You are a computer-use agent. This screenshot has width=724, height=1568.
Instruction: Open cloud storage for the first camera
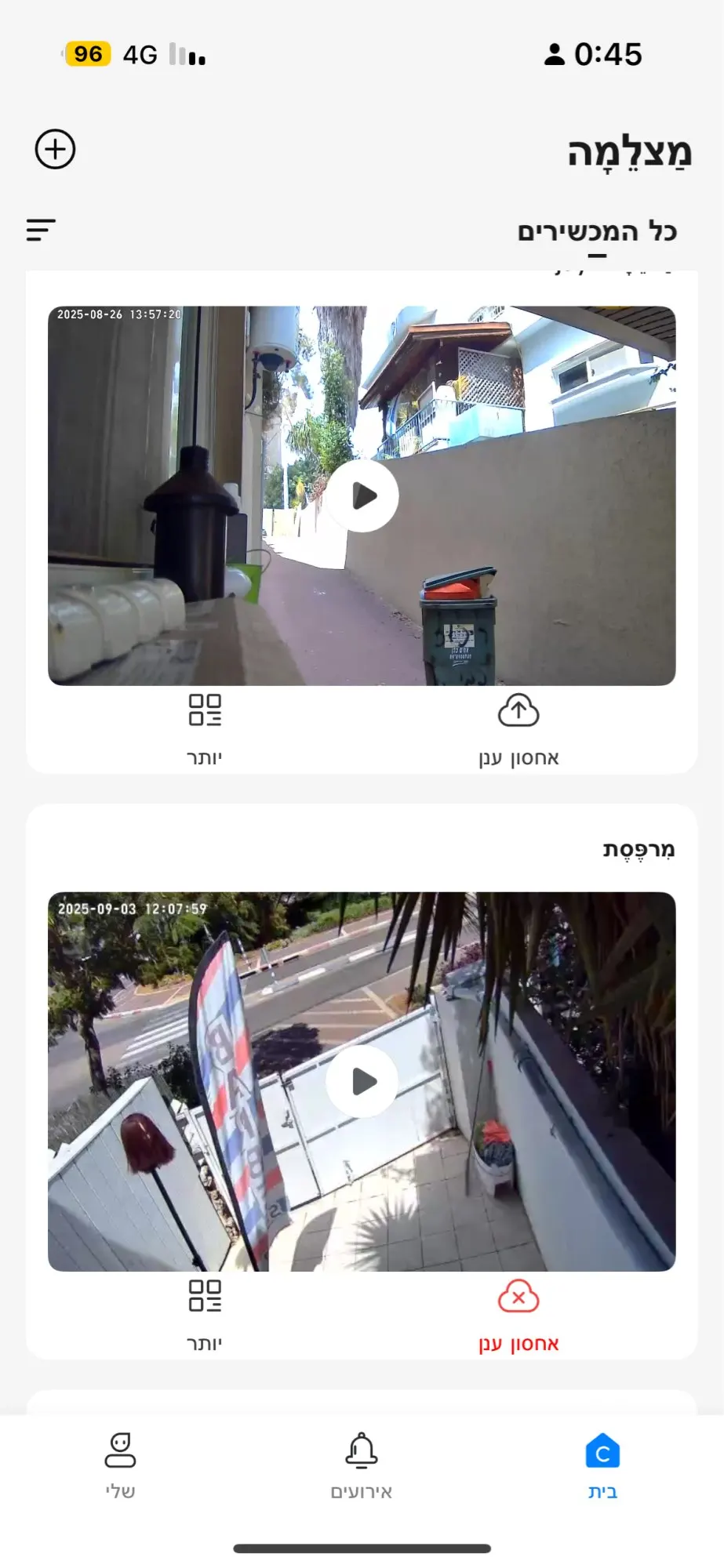[518, 710]
